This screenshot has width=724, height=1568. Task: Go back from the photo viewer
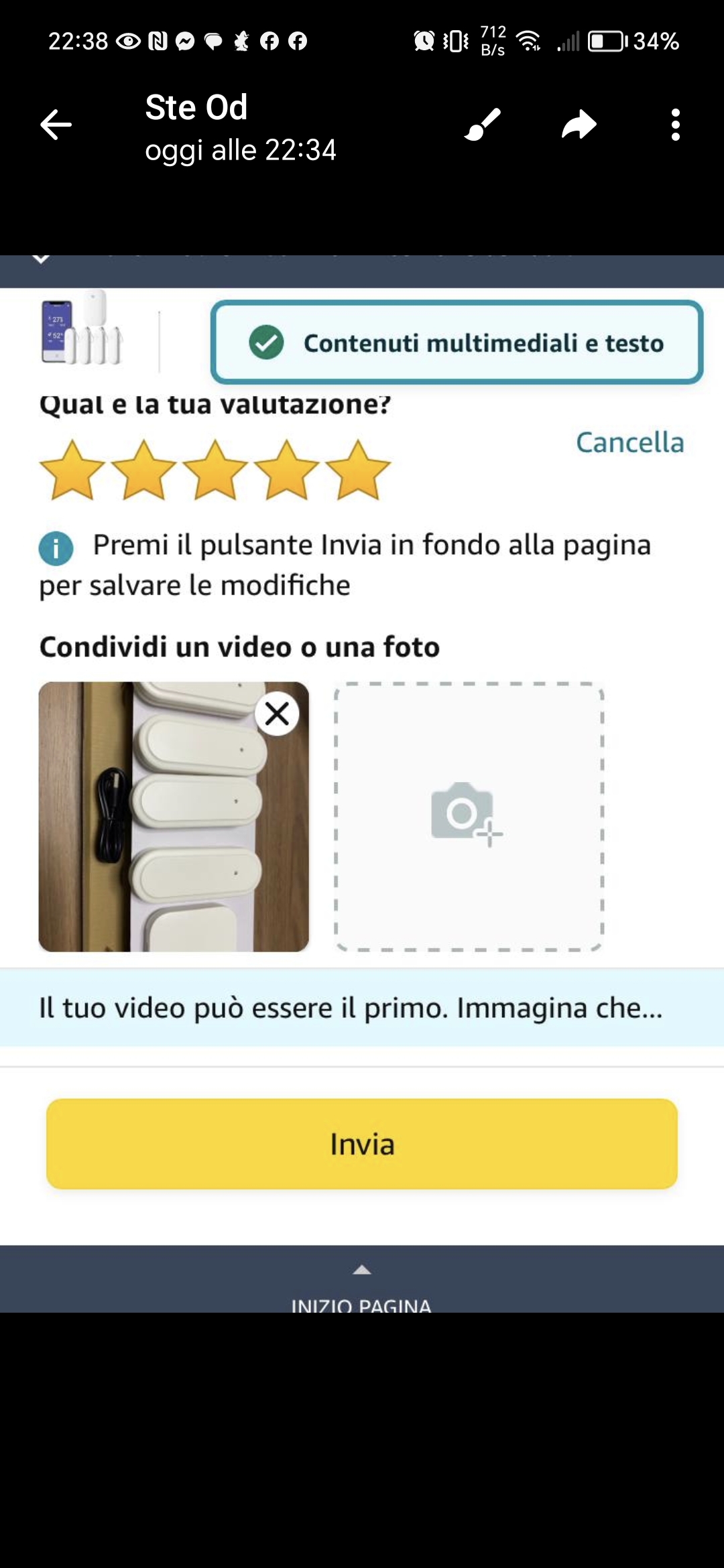[56, 125]
